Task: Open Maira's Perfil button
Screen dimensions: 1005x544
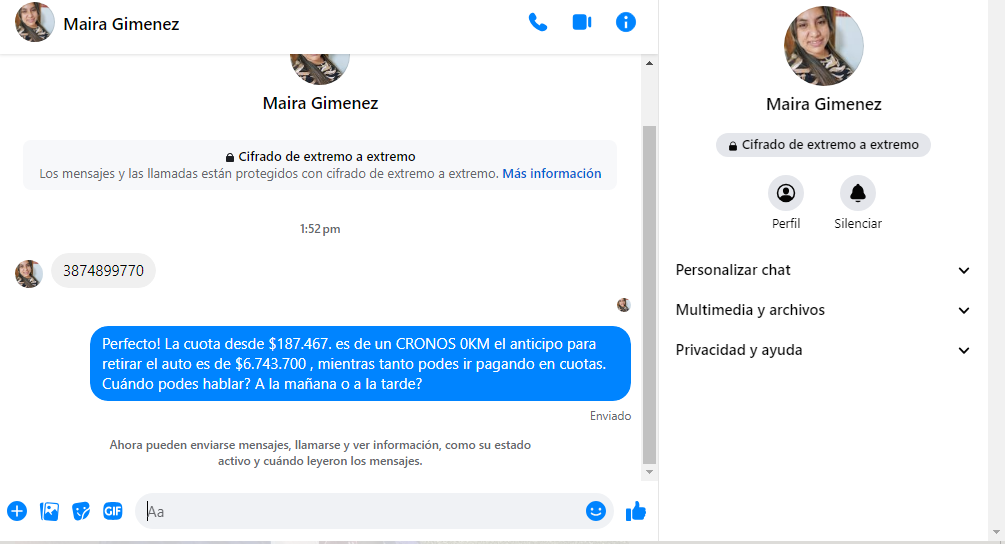Action: pos(786,193)
